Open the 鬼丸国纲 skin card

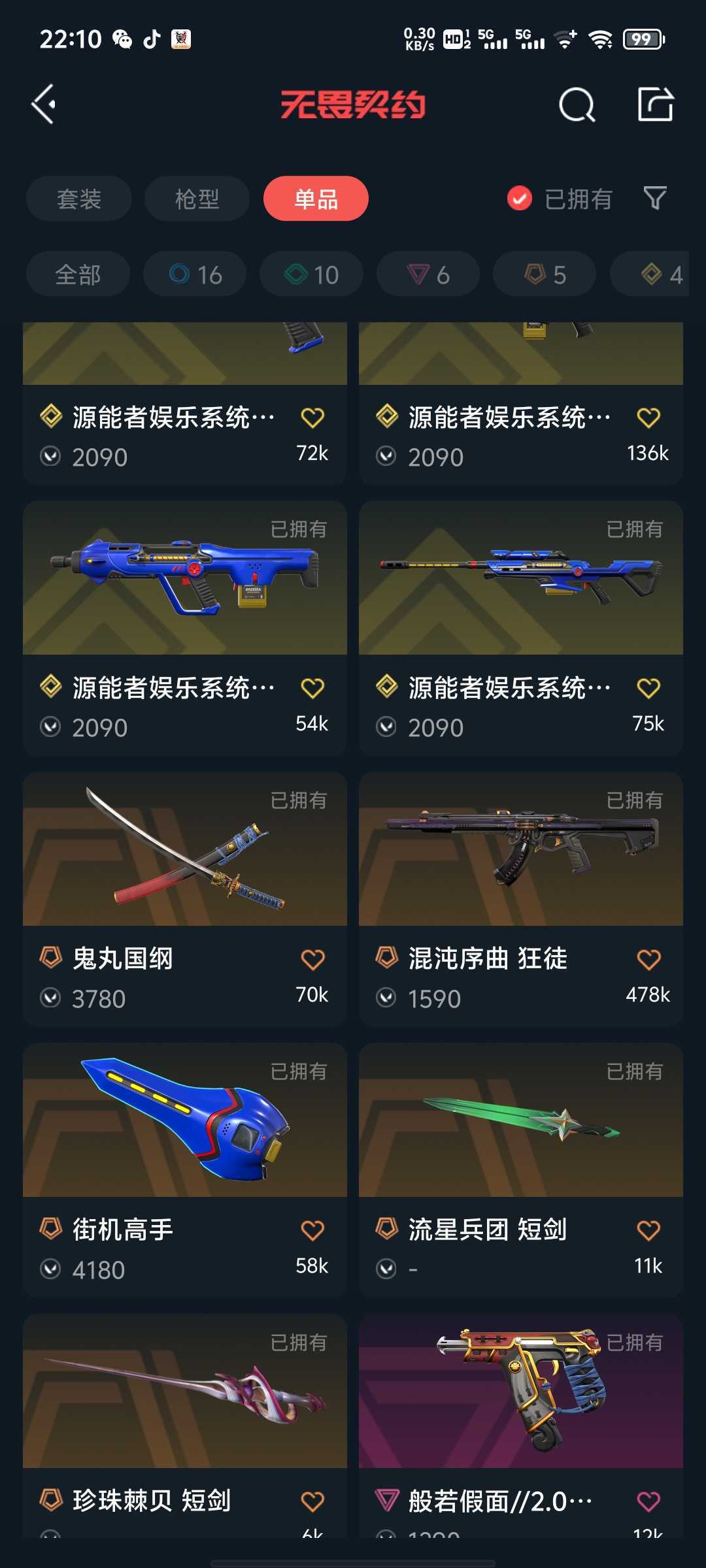(185, 899)
